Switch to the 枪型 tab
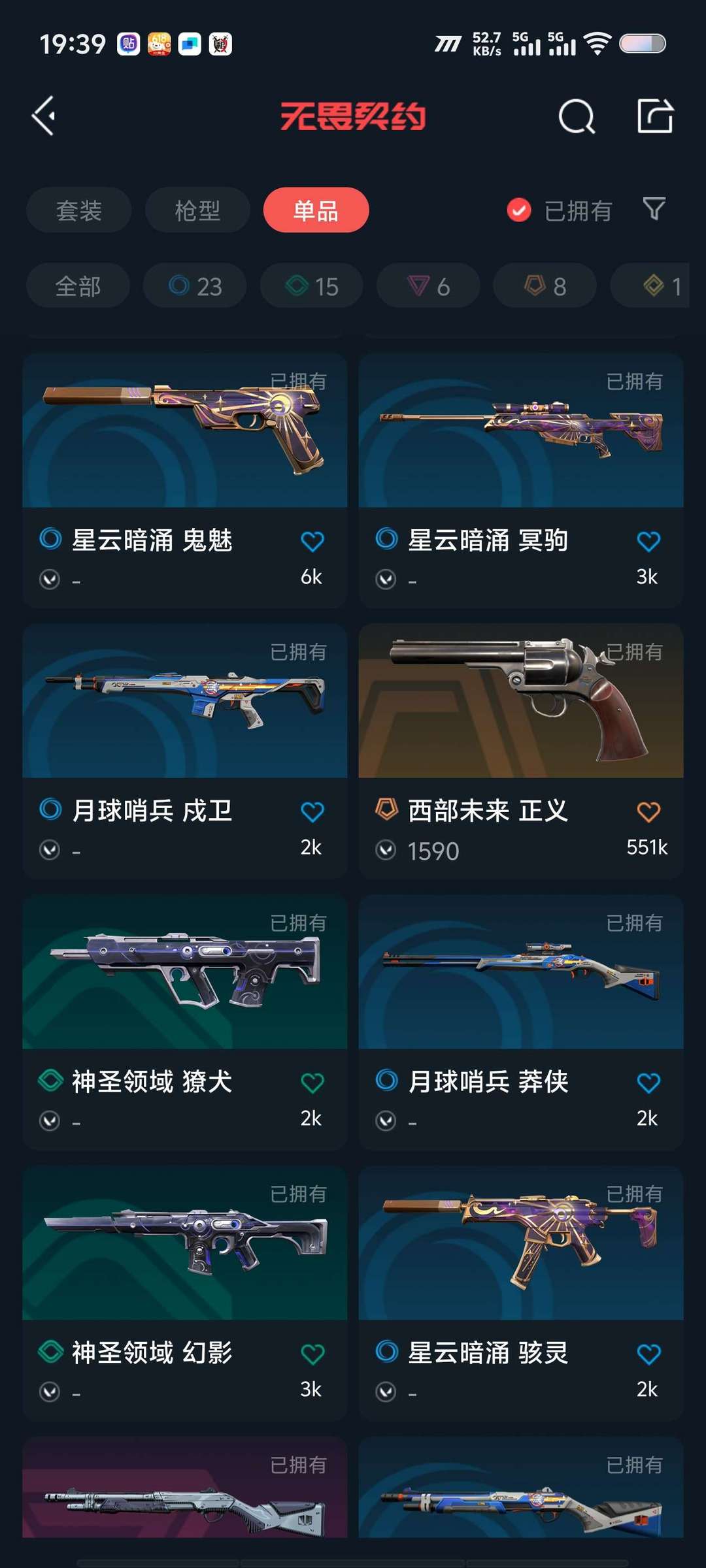706x1568 pixels. point(197,210)
